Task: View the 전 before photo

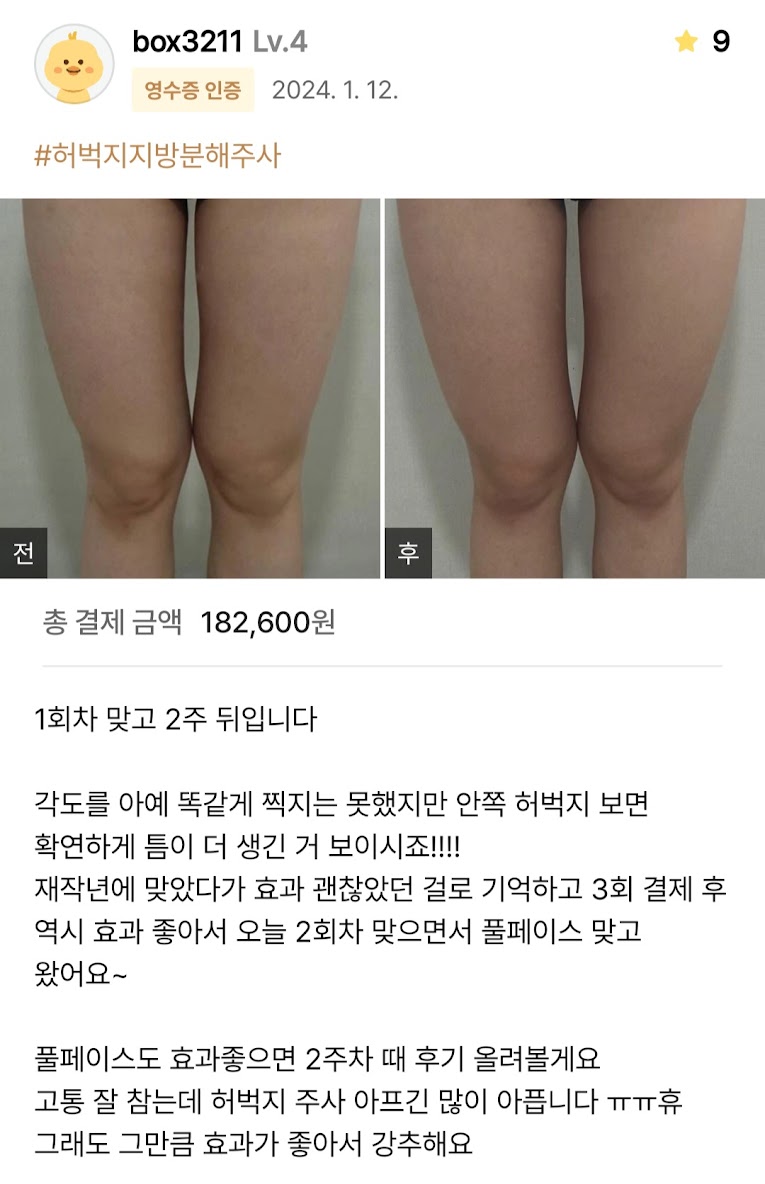Action: pos(190,388)
